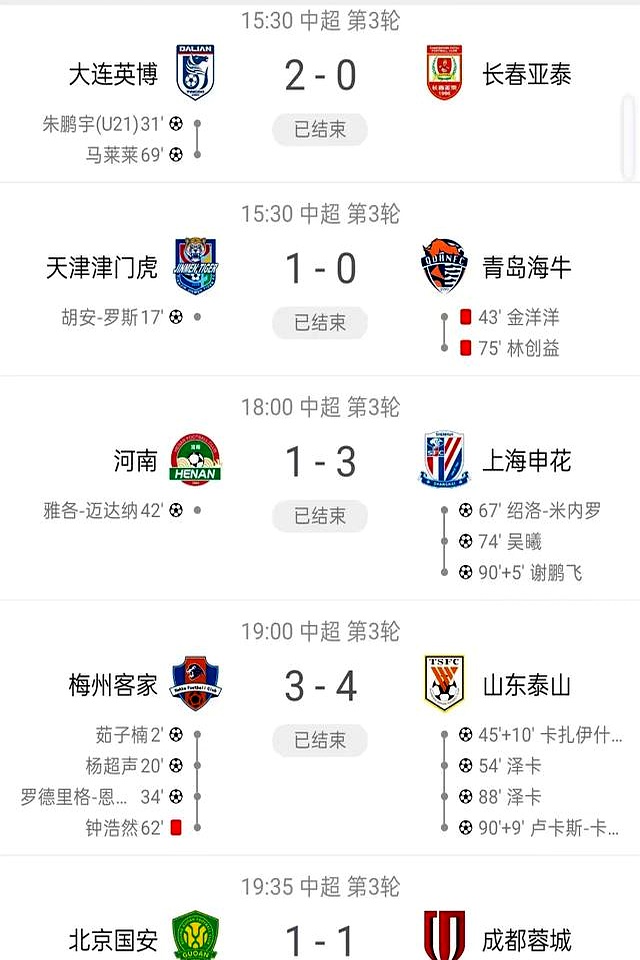View the 河南 vs 上海申花 match details
The width and height of the screenshot is (640, 960).
tap(320, 462)
